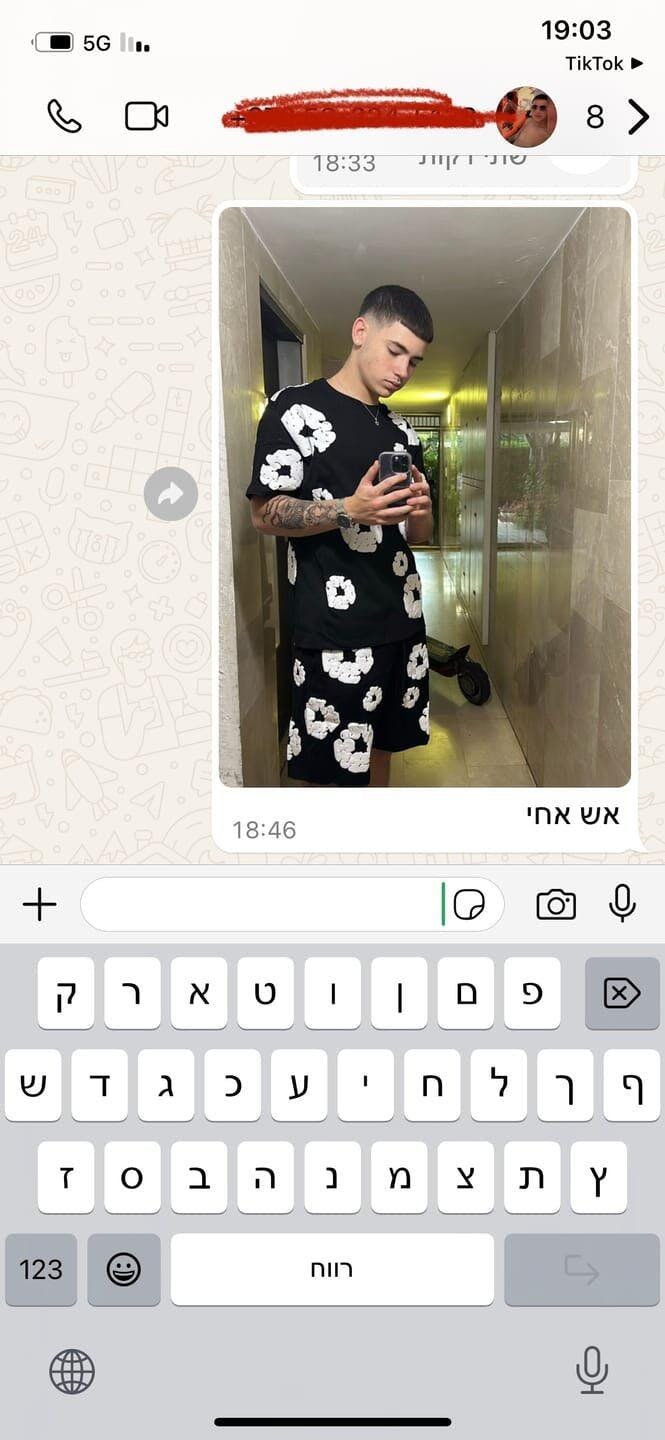665x1440 pixels.
Task: Open the contact's profile picture
Action: (526, 117)
